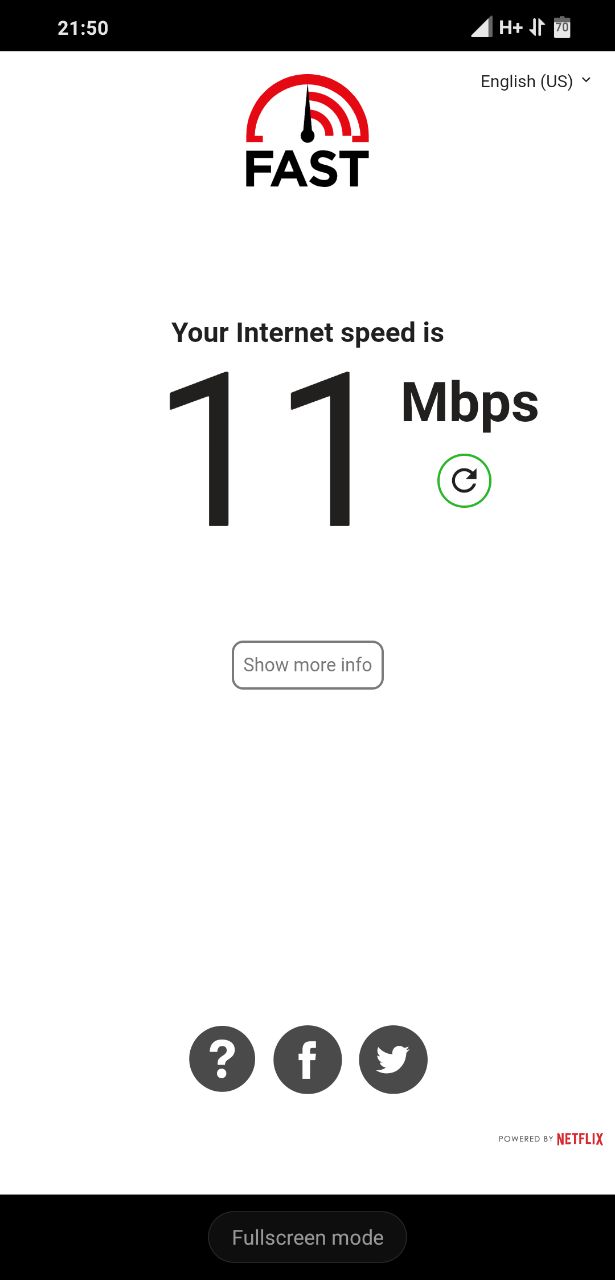Open the Powered by Netflix link
Screen dimensions: 615x1280
551,1139
